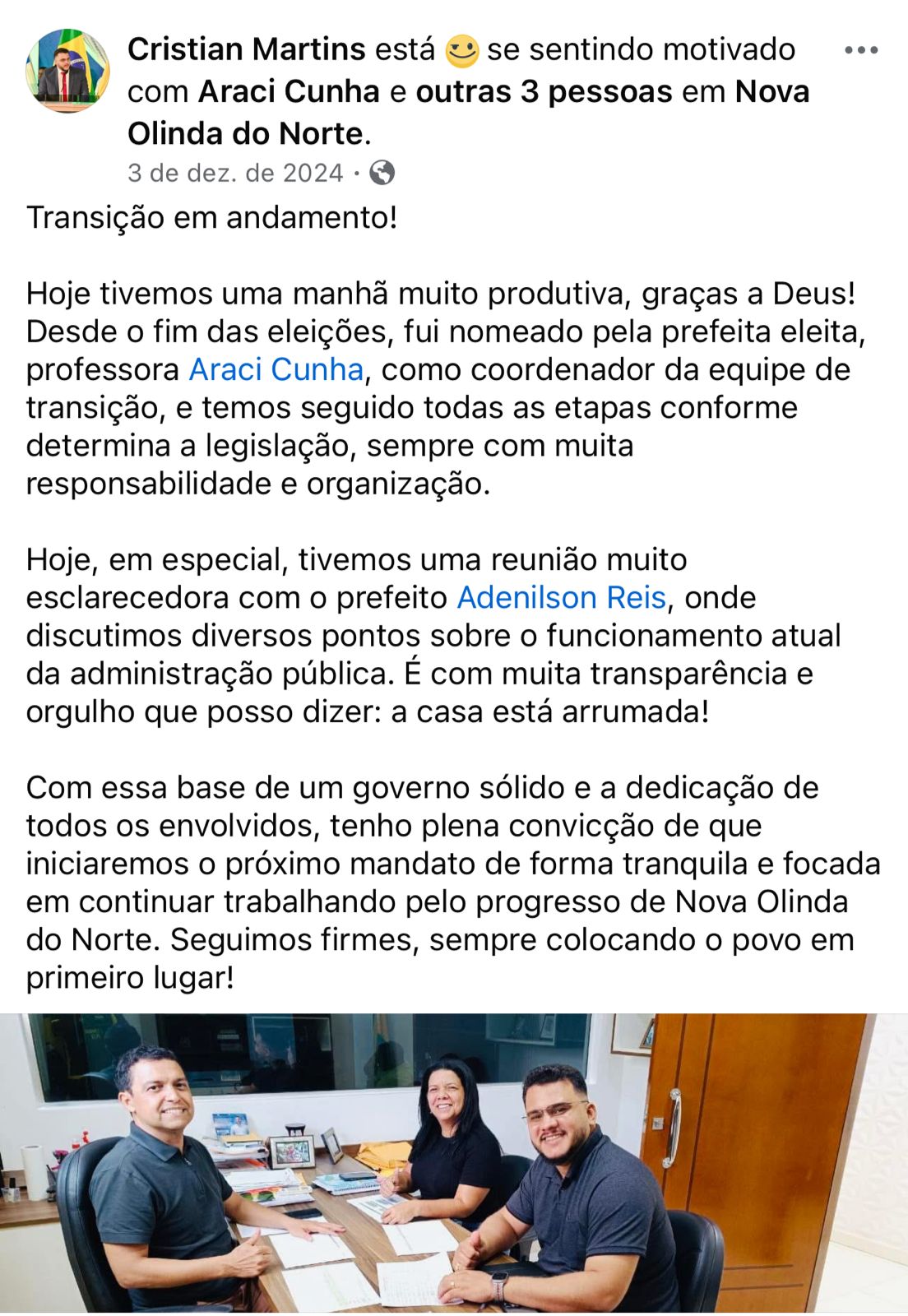Image resolution: width=908 pixels, height=1316 pixels.
Task: Open Cristian Martins' profile picture
Action: click(68, 72)
